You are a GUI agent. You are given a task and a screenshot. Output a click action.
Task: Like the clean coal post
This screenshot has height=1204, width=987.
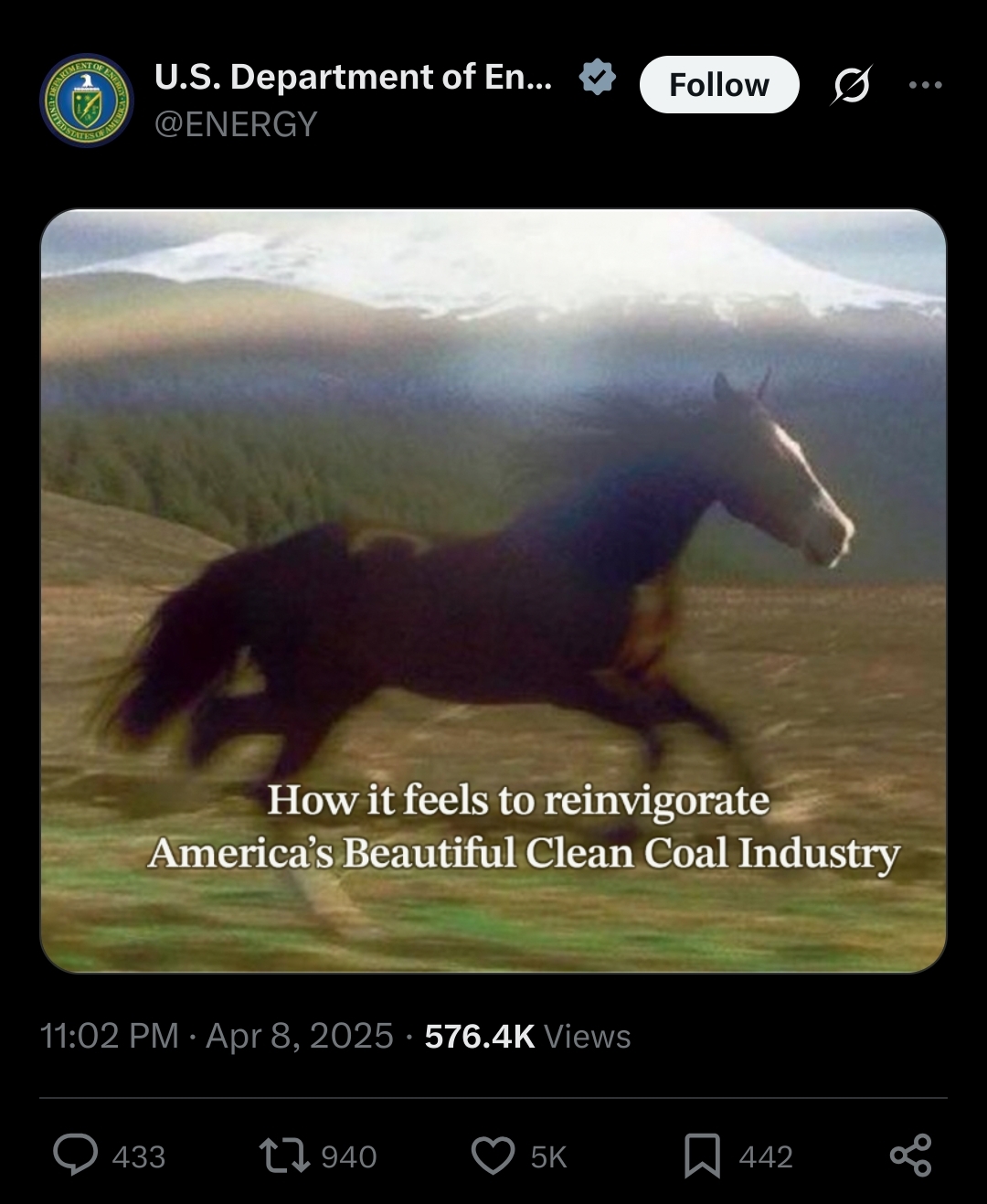click(x=493, y=1155)
